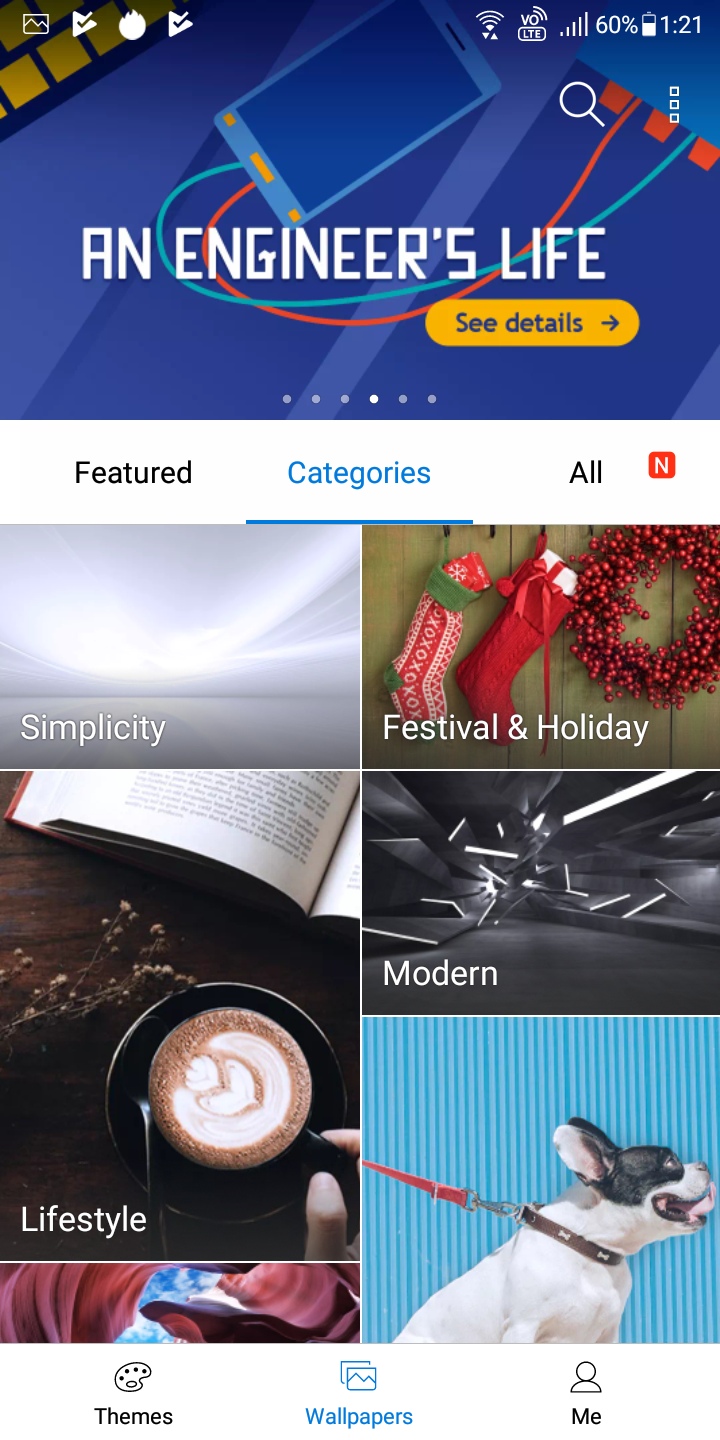
Task: Switch to the All tab
Action: [x=586, y=473]
